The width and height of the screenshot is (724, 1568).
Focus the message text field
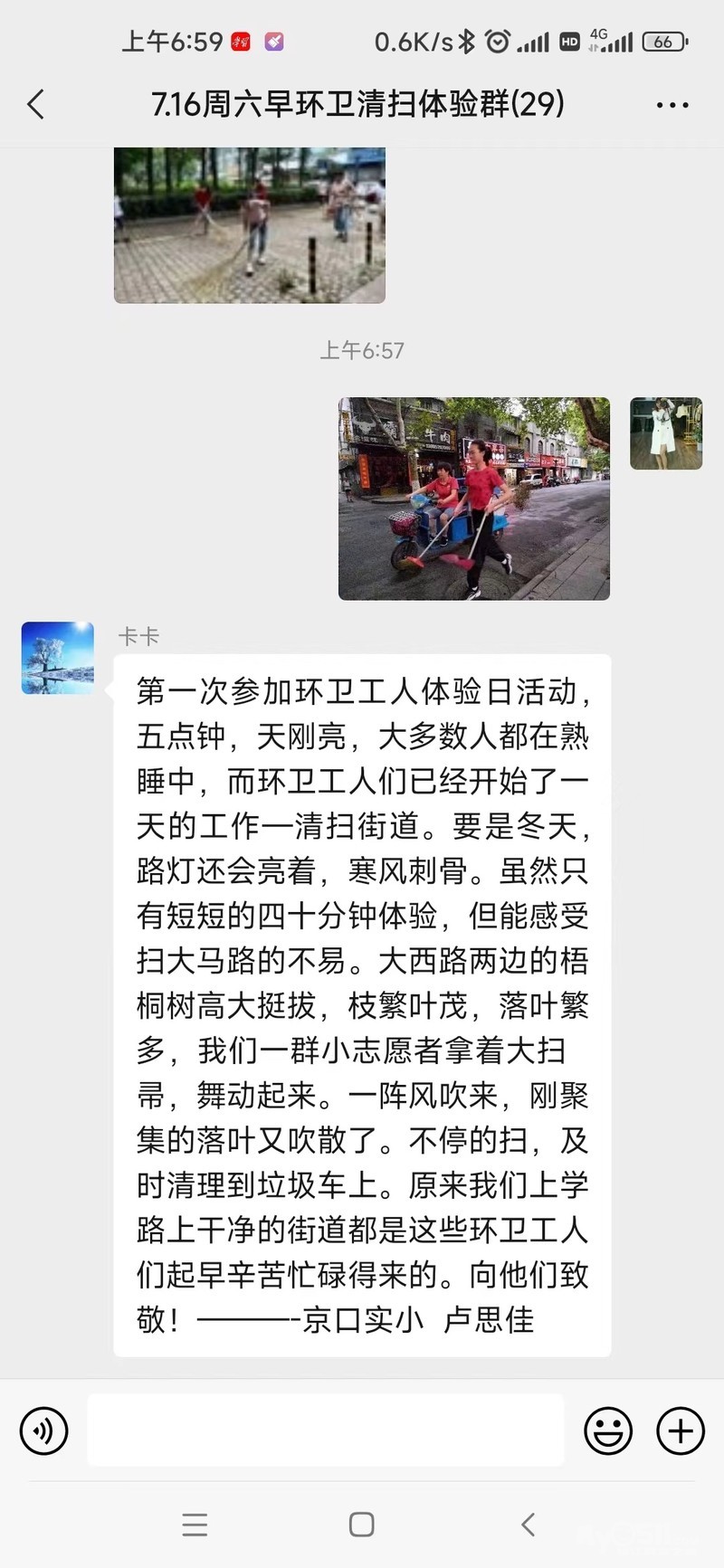click(x=326, y=1430)
